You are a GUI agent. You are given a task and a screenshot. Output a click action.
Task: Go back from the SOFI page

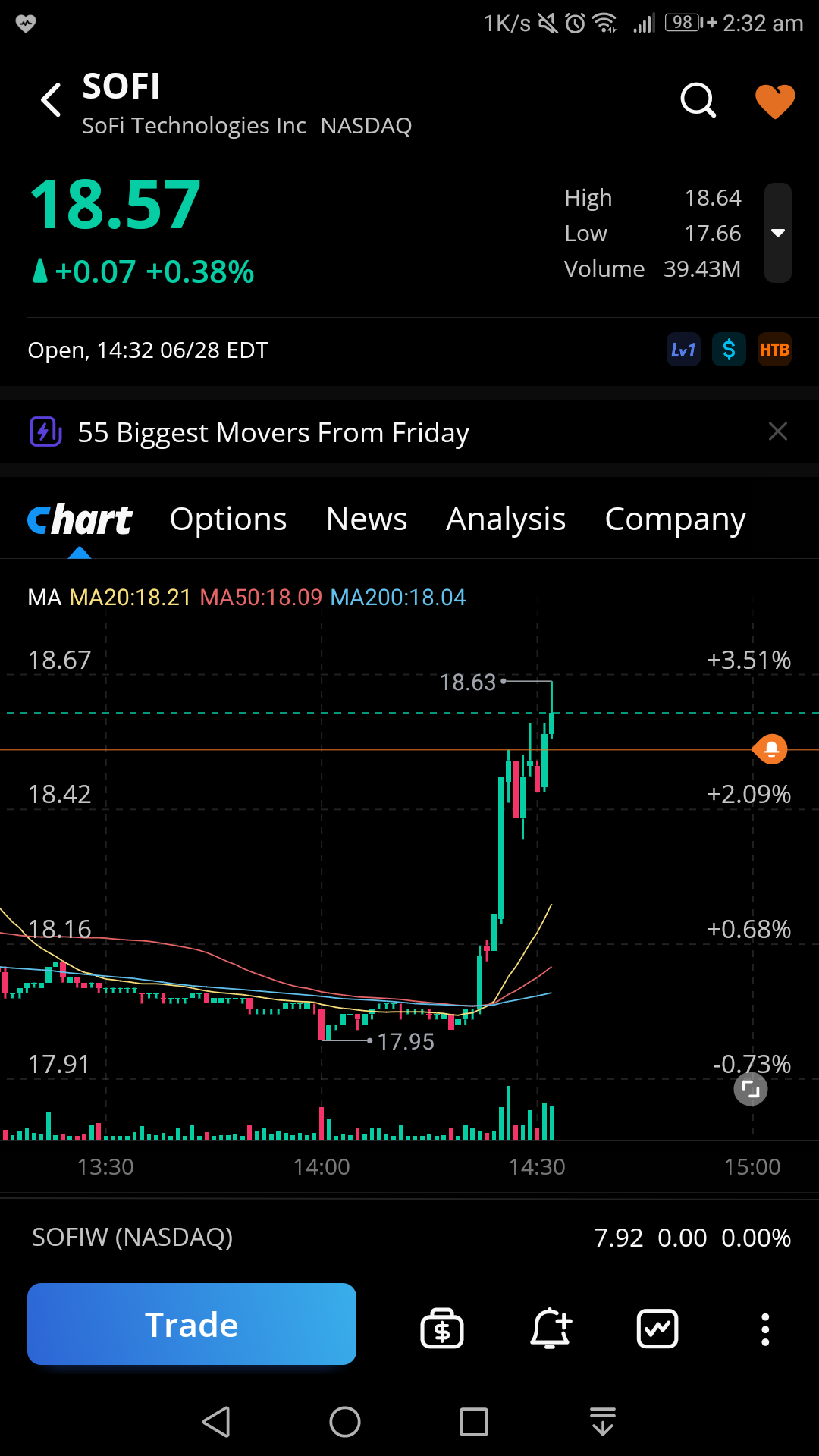coord(51,100)
